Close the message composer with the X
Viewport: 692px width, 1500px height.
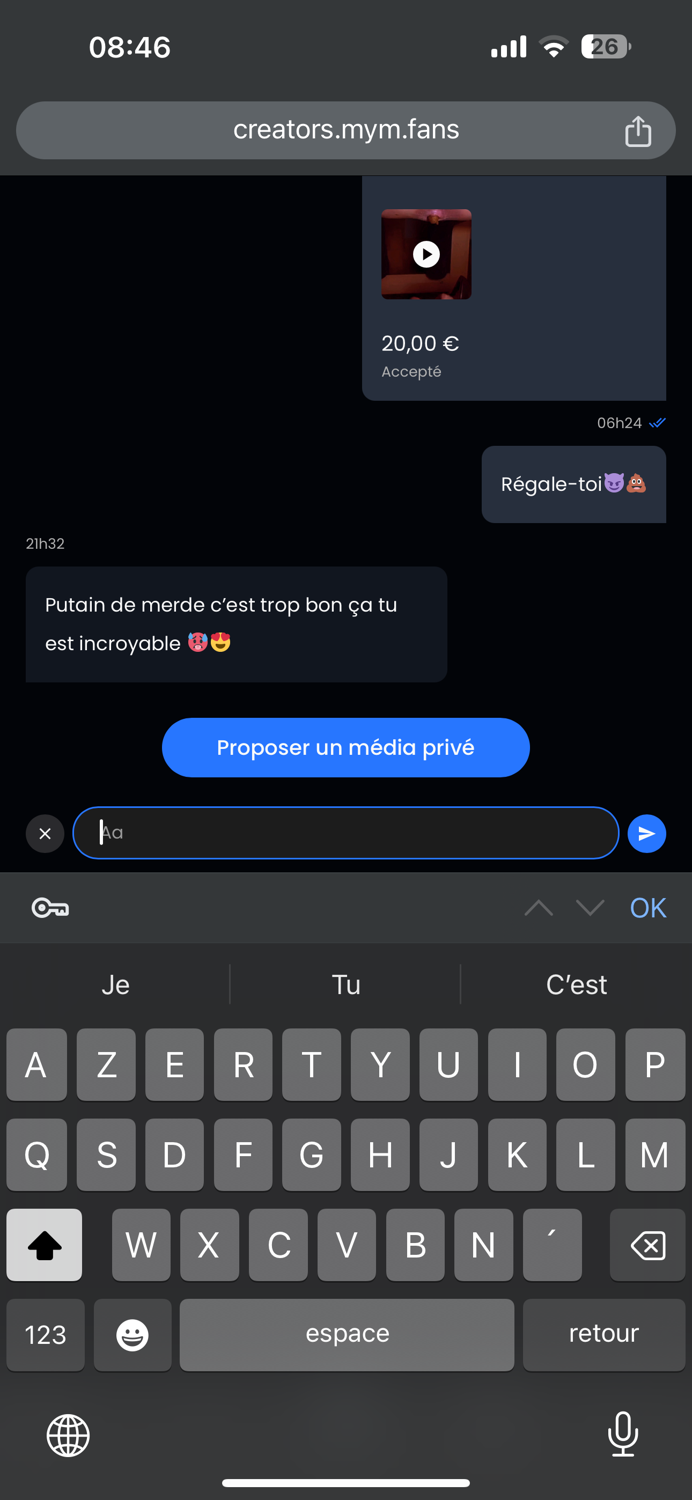coord(45,833)
